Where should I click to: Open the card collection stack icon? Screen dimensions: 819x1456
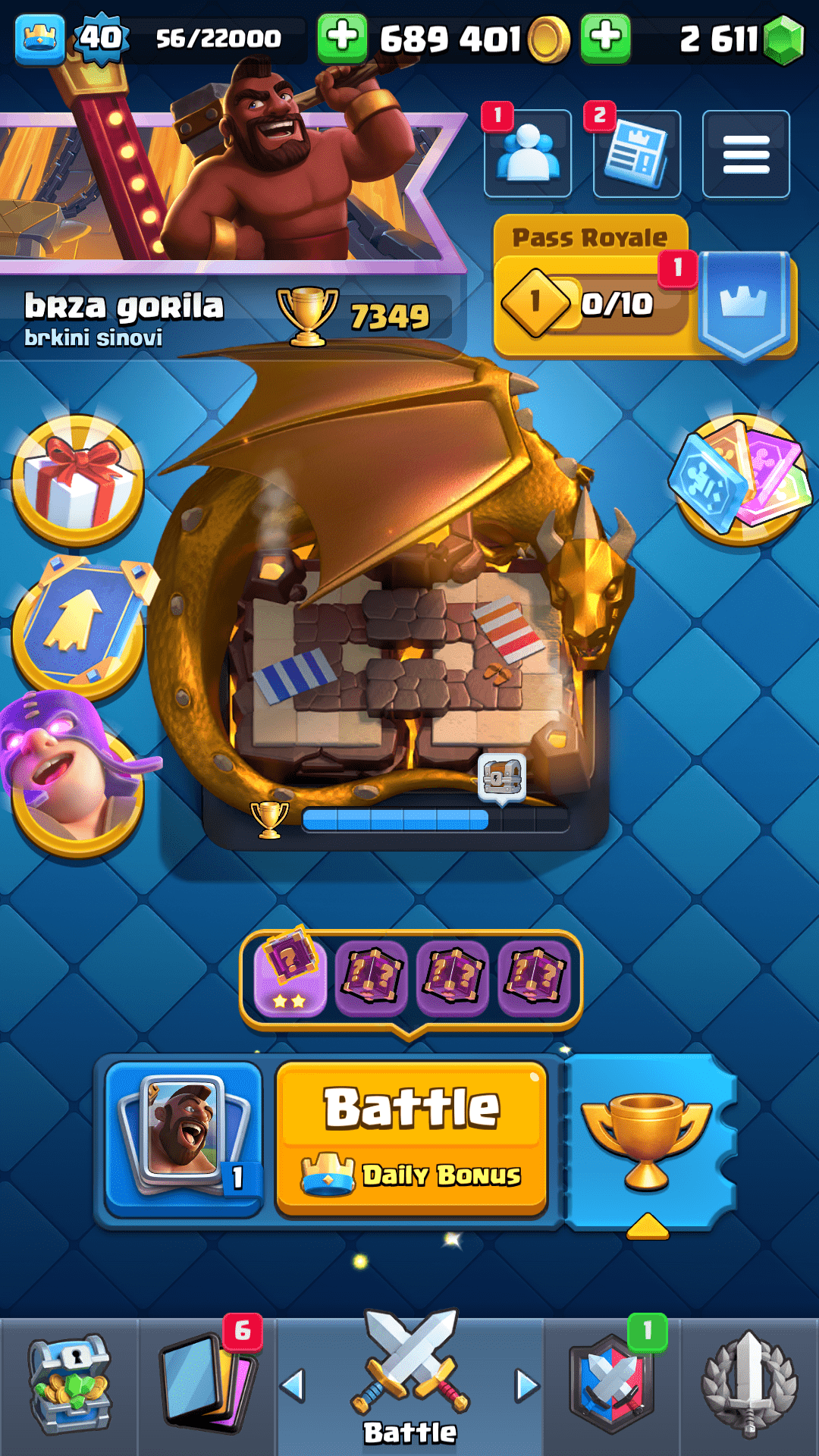tap(739, 478)
